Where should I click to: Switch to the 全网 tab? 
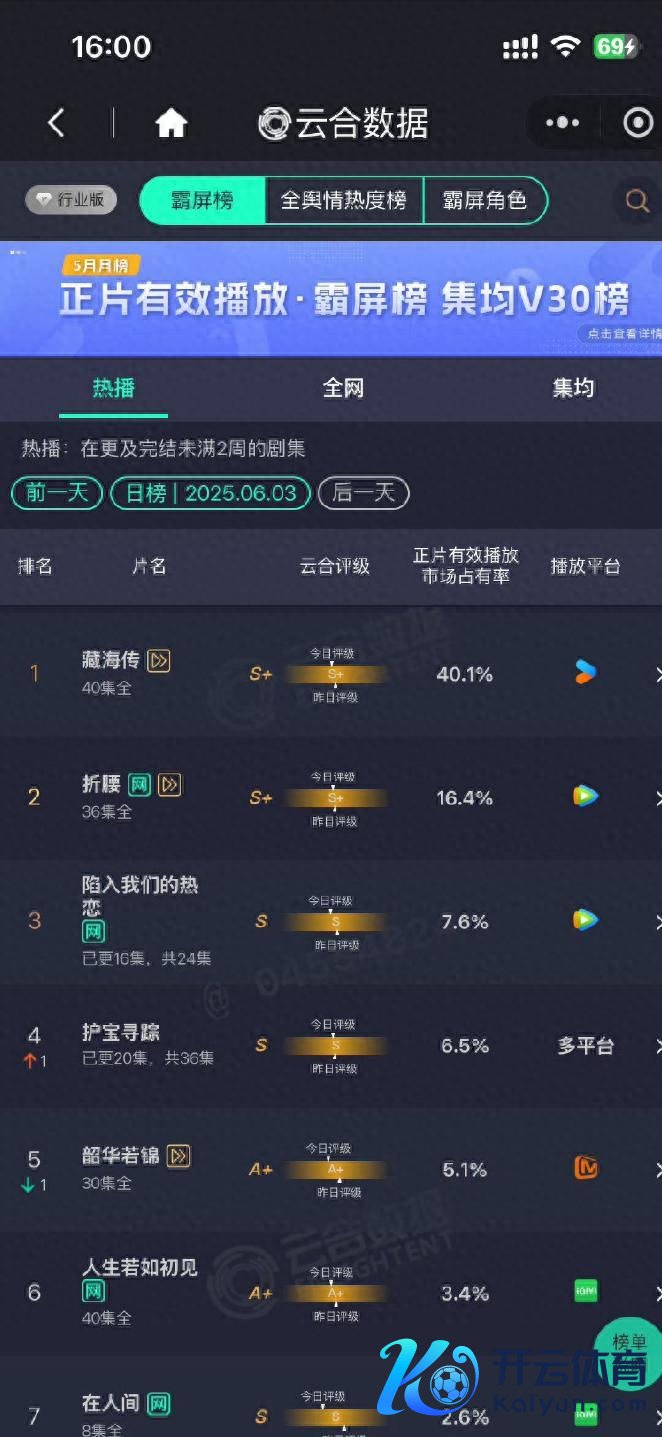coord(343,388)
